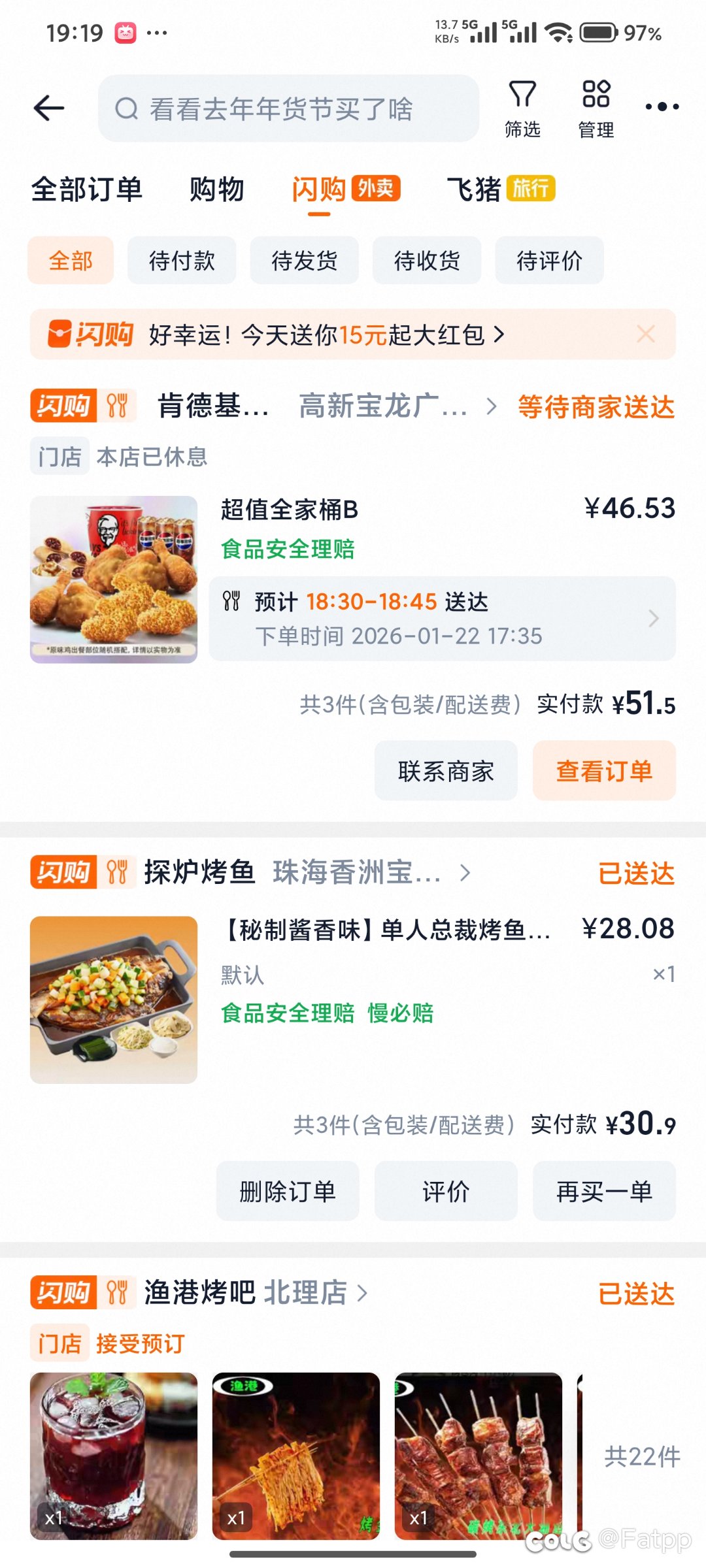Click the search magnifier icon

128,108
